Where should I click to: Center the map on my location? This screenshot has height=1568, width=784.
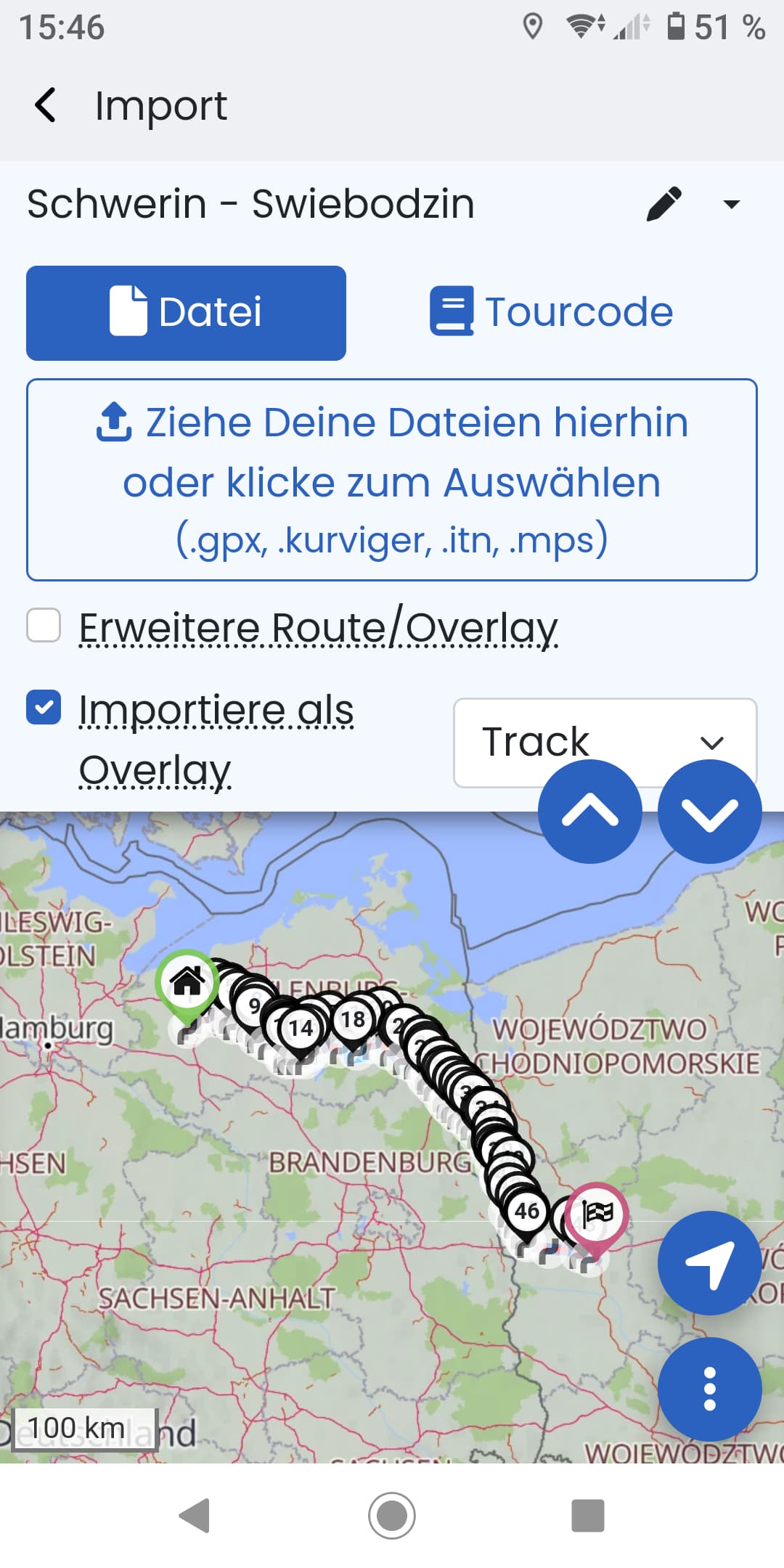pos(709,1262)
